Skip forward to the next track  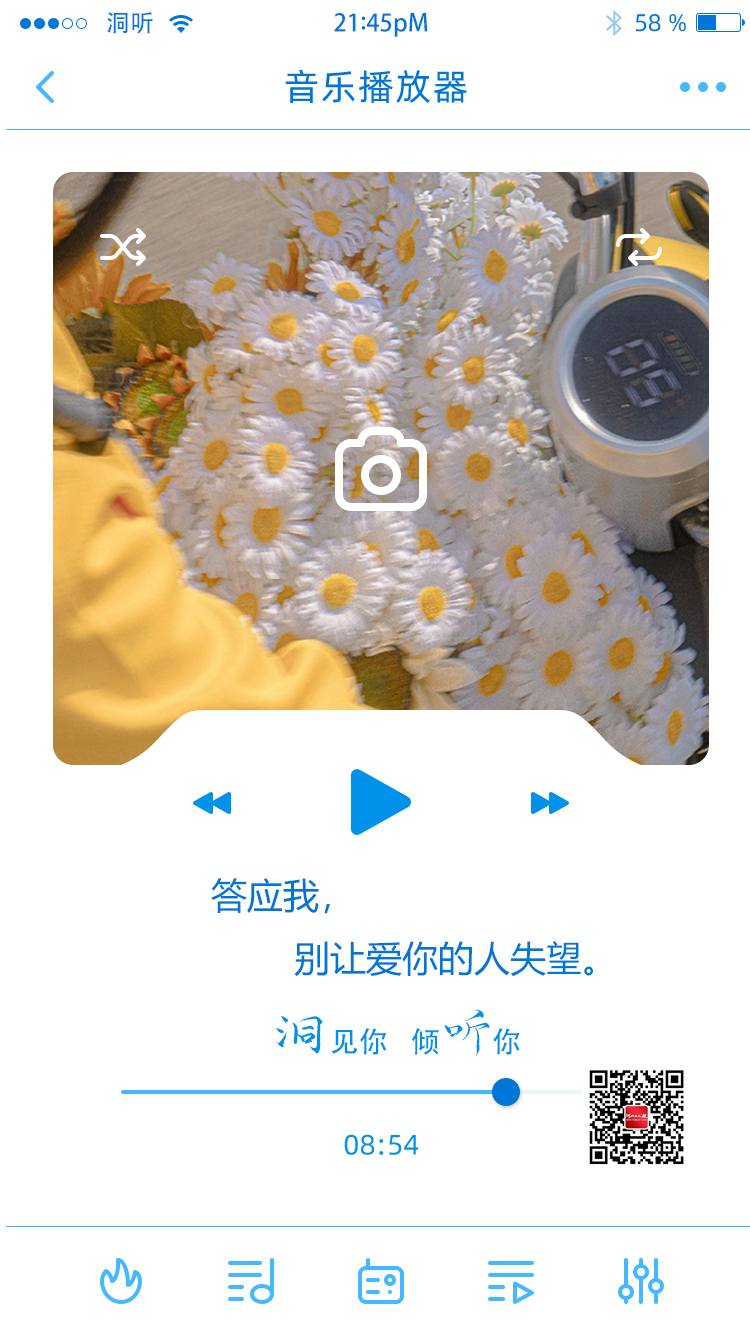(x=549, y=803)
